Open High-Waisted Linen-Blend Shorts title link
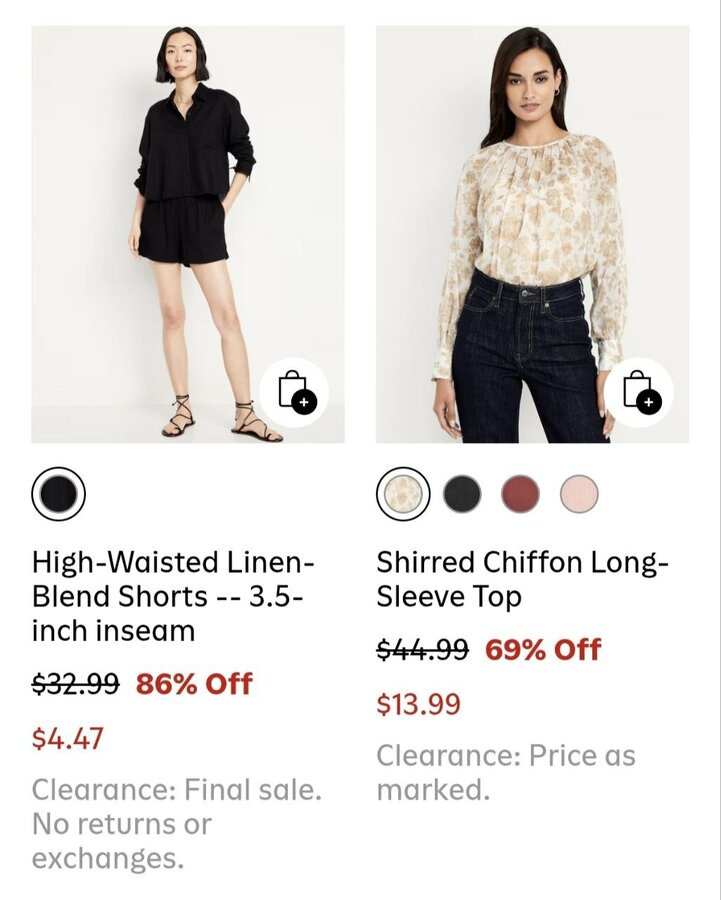This screenshot has width=721, height=900. (174, 596)
